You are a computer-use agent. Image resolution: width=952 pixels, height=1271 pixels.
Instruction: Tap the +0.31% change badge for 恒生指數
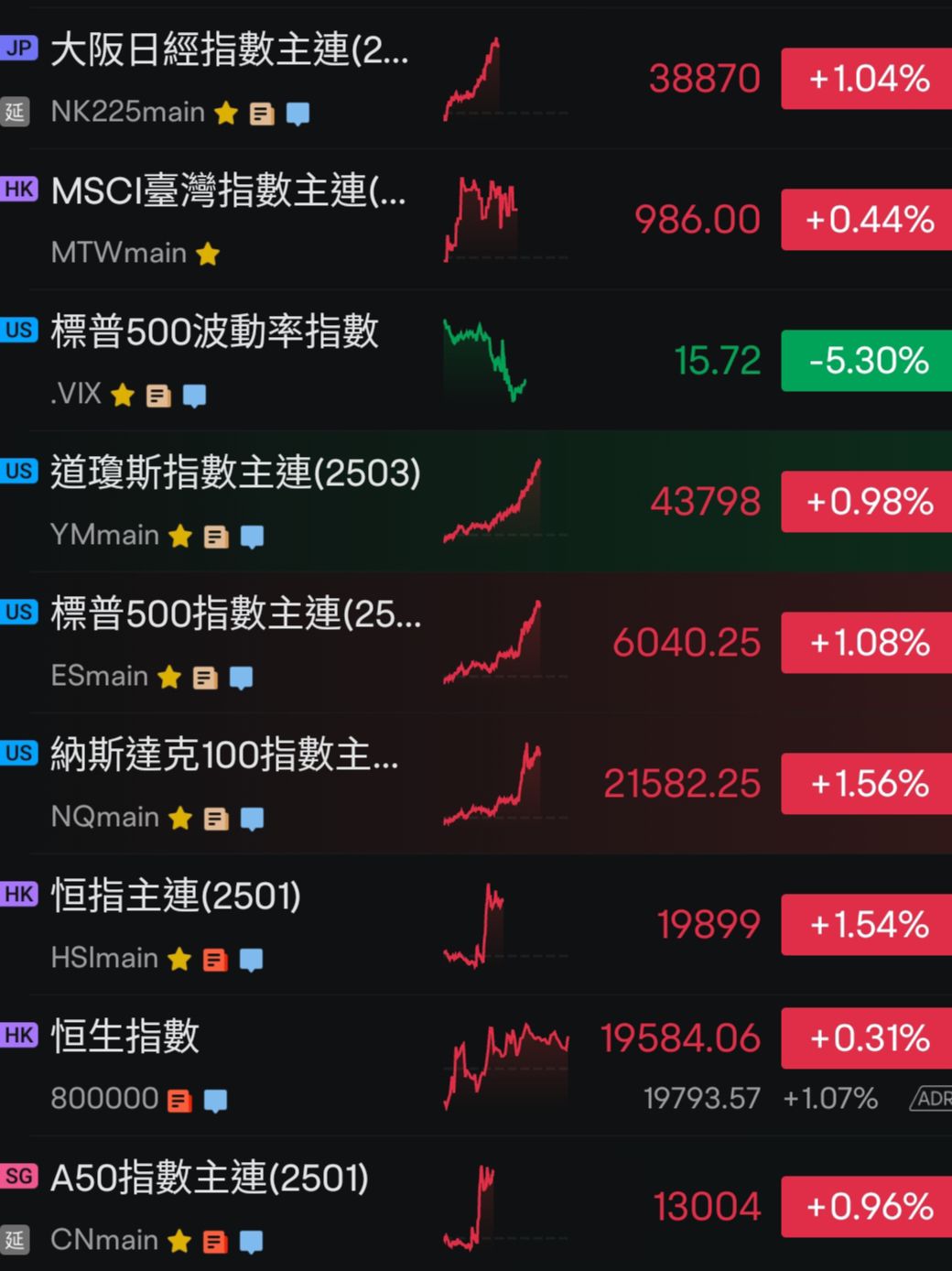pos(867,1038)
